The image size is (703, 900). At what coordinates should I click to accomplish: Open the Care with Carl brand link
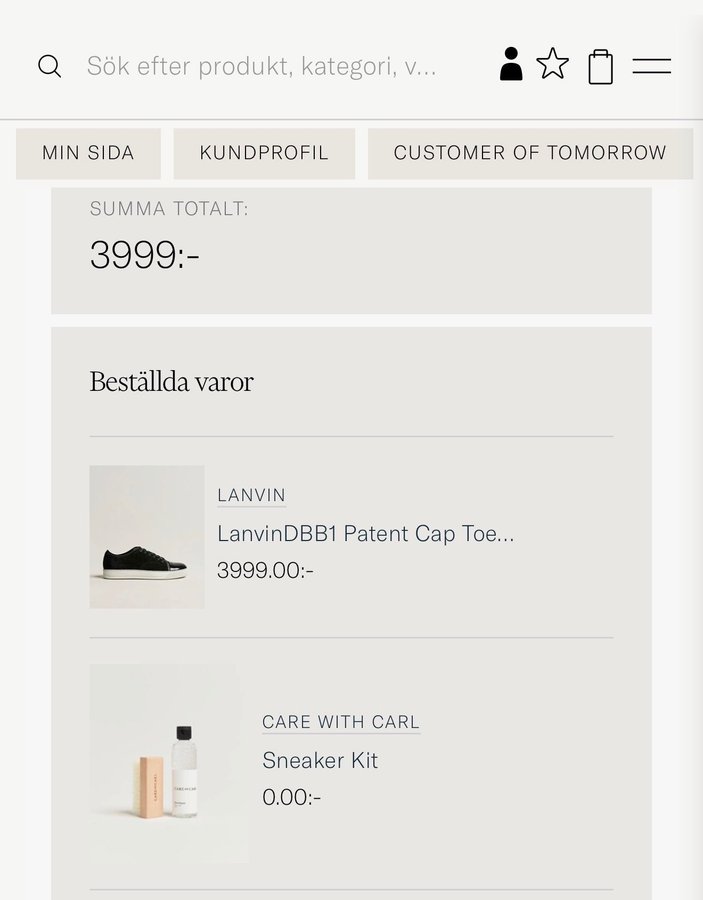340,722
